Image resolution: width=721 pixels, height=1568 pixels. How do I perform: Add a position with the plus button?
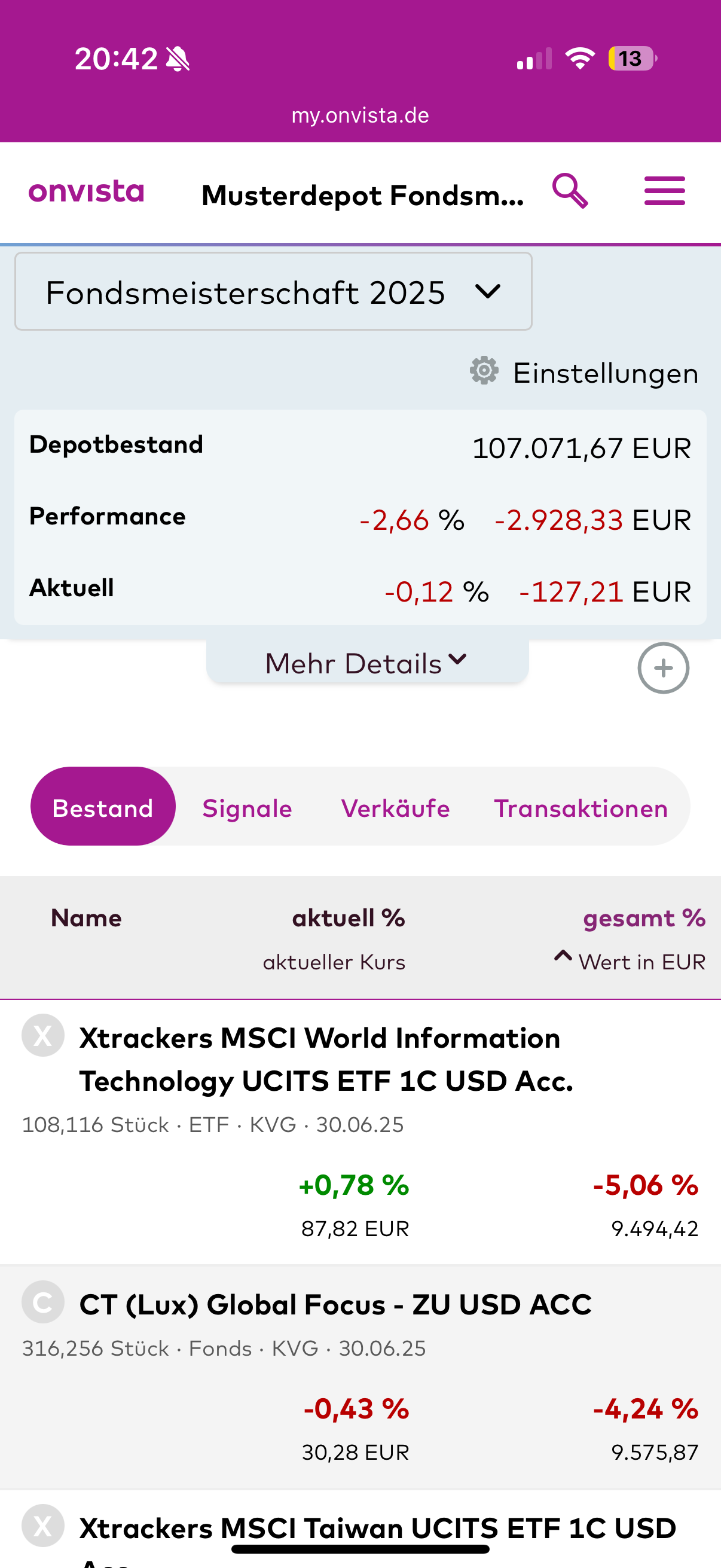point(662,668)
